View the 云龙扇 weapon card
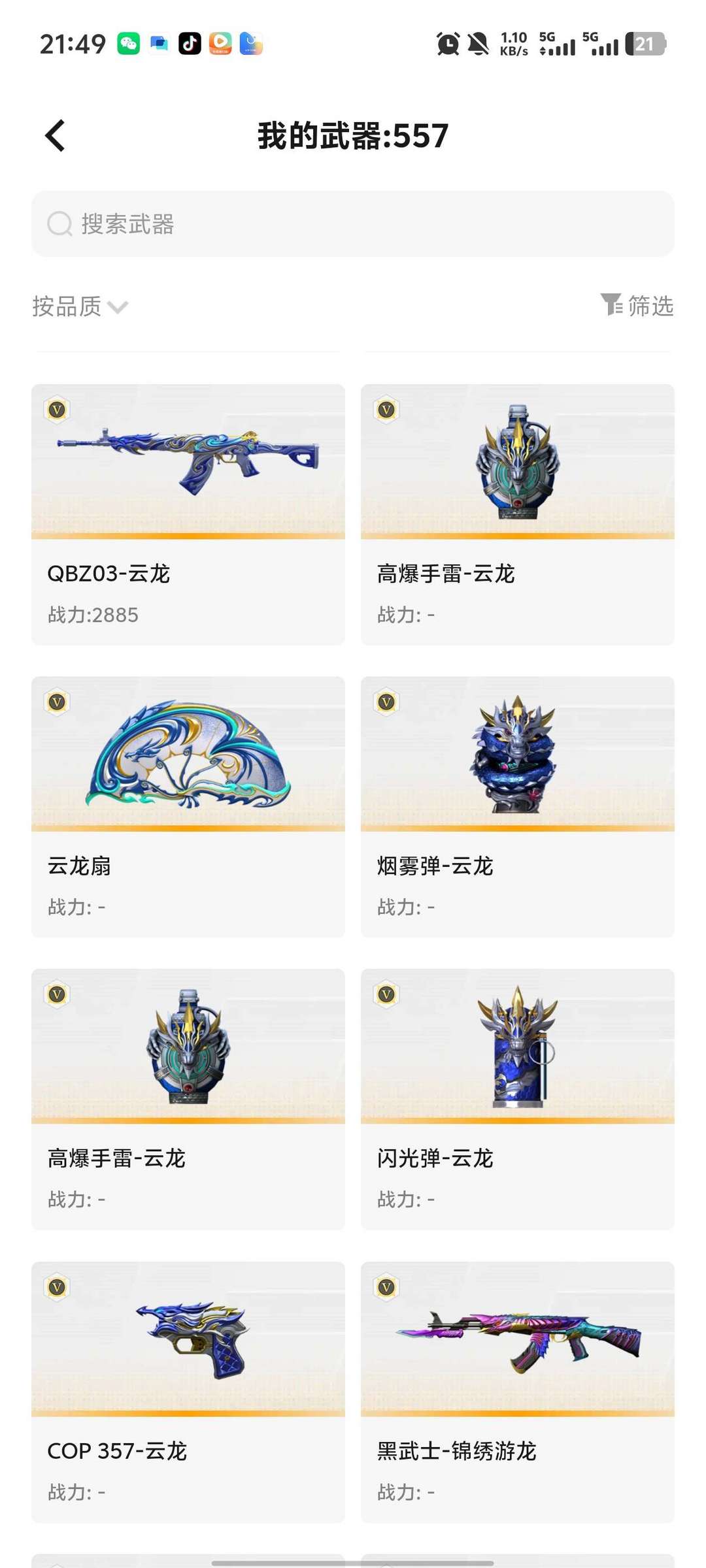706x1568 pixels. click(x=188, y=807)
